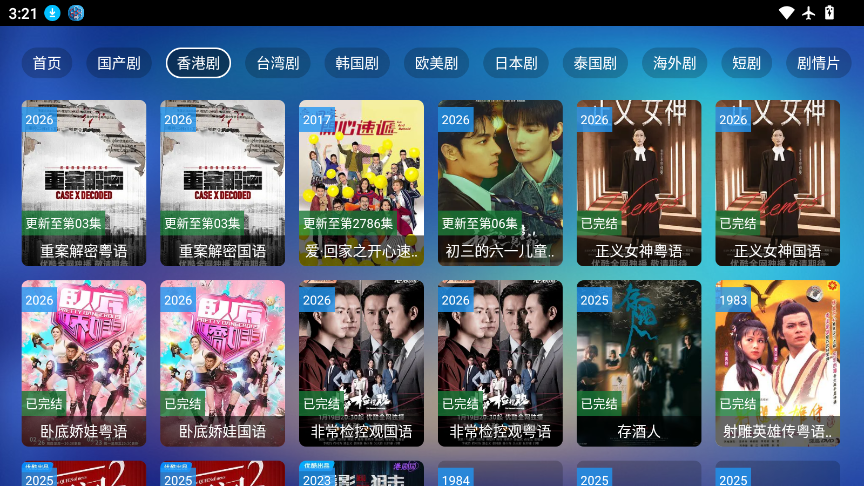Open the 剧情片 category

click(x=818, y=63)
